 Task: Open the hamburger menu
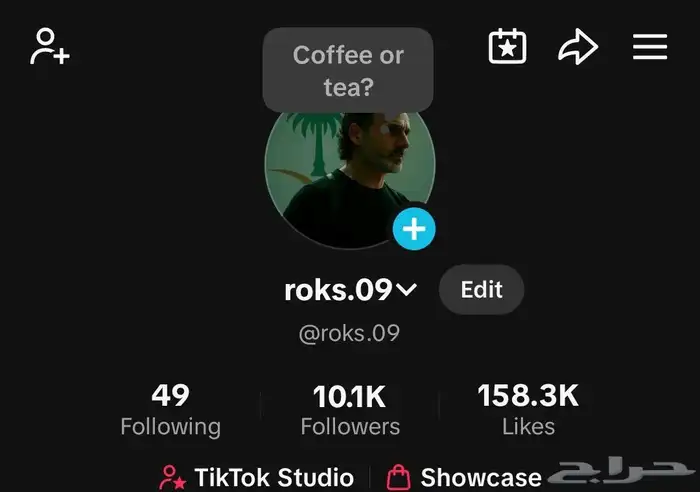[650, 47]
